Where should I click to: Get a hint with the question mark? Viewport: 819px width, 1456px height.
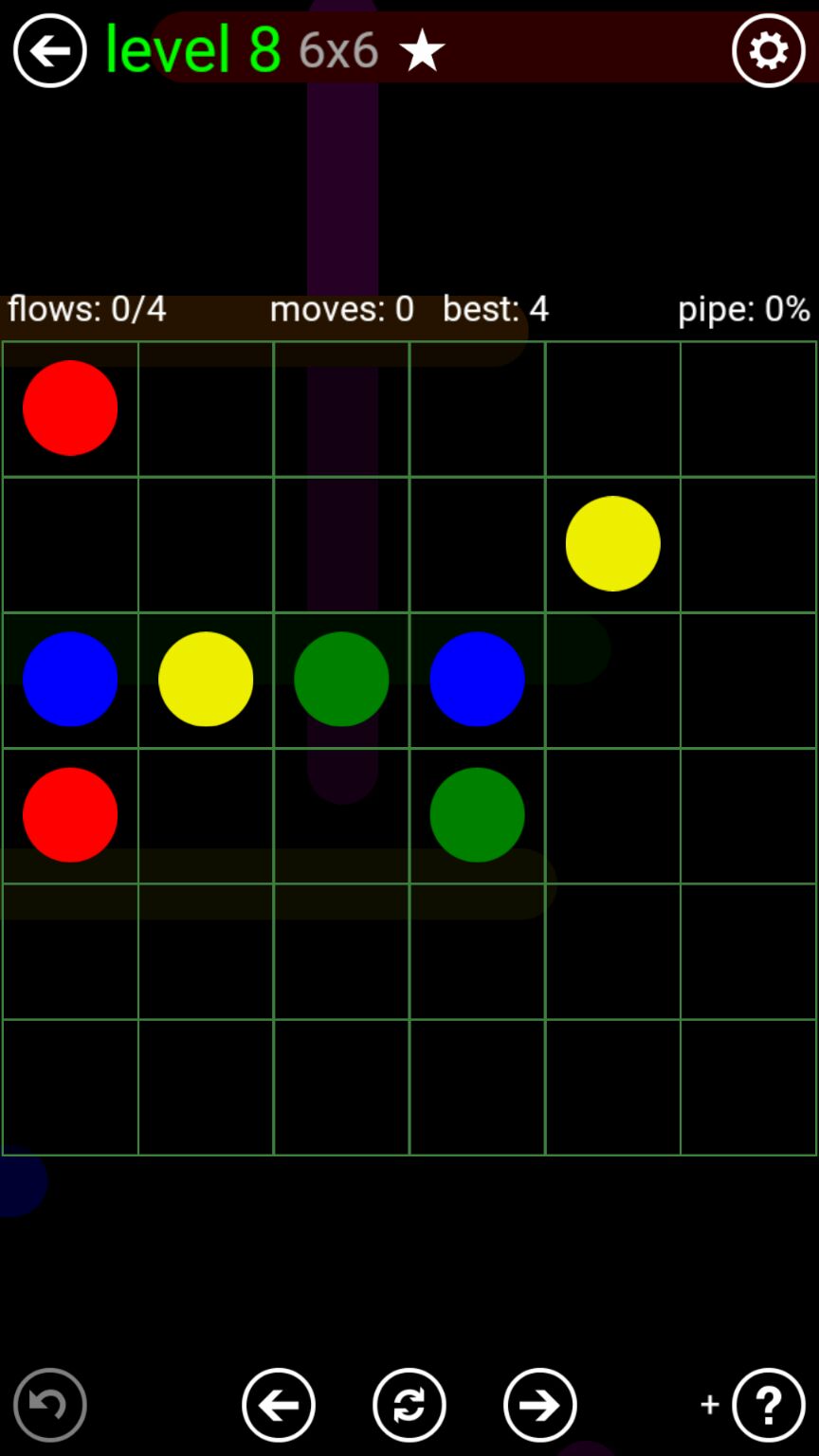[768, 1404]
